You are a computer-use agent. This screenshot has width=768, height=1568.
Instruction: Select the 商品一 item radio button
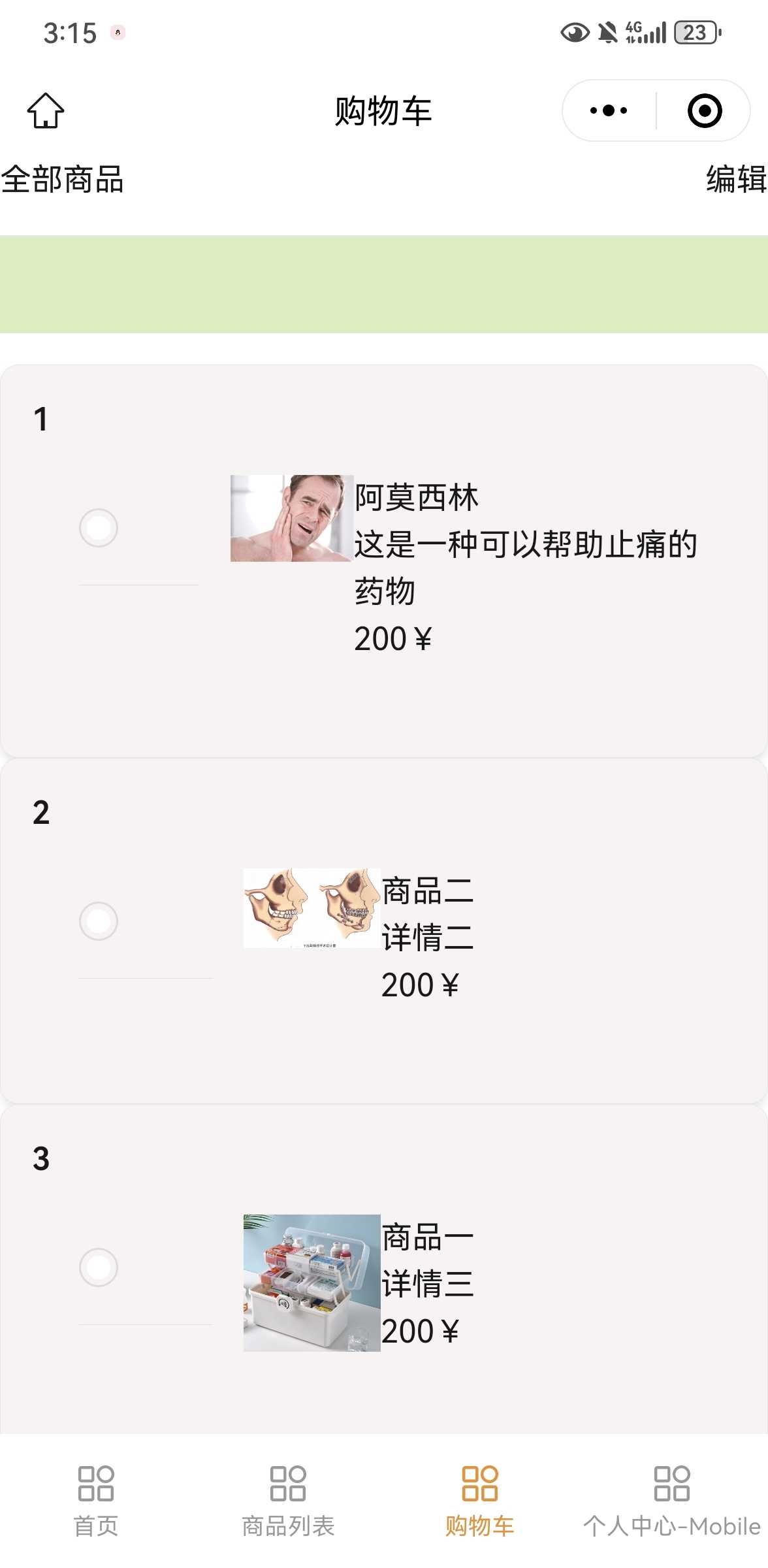(x=99, y=1267)
